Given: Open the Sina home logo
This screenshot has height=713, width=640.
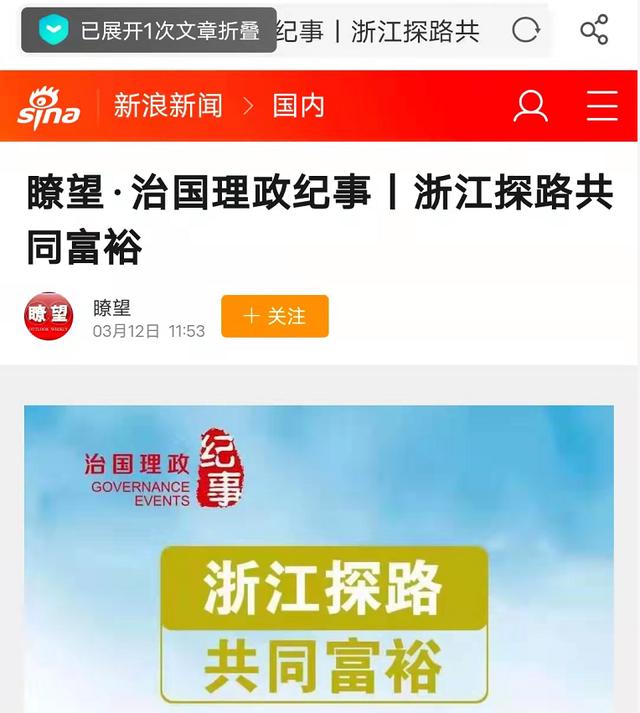Looking at the screenshot, I should click(48, 106).
